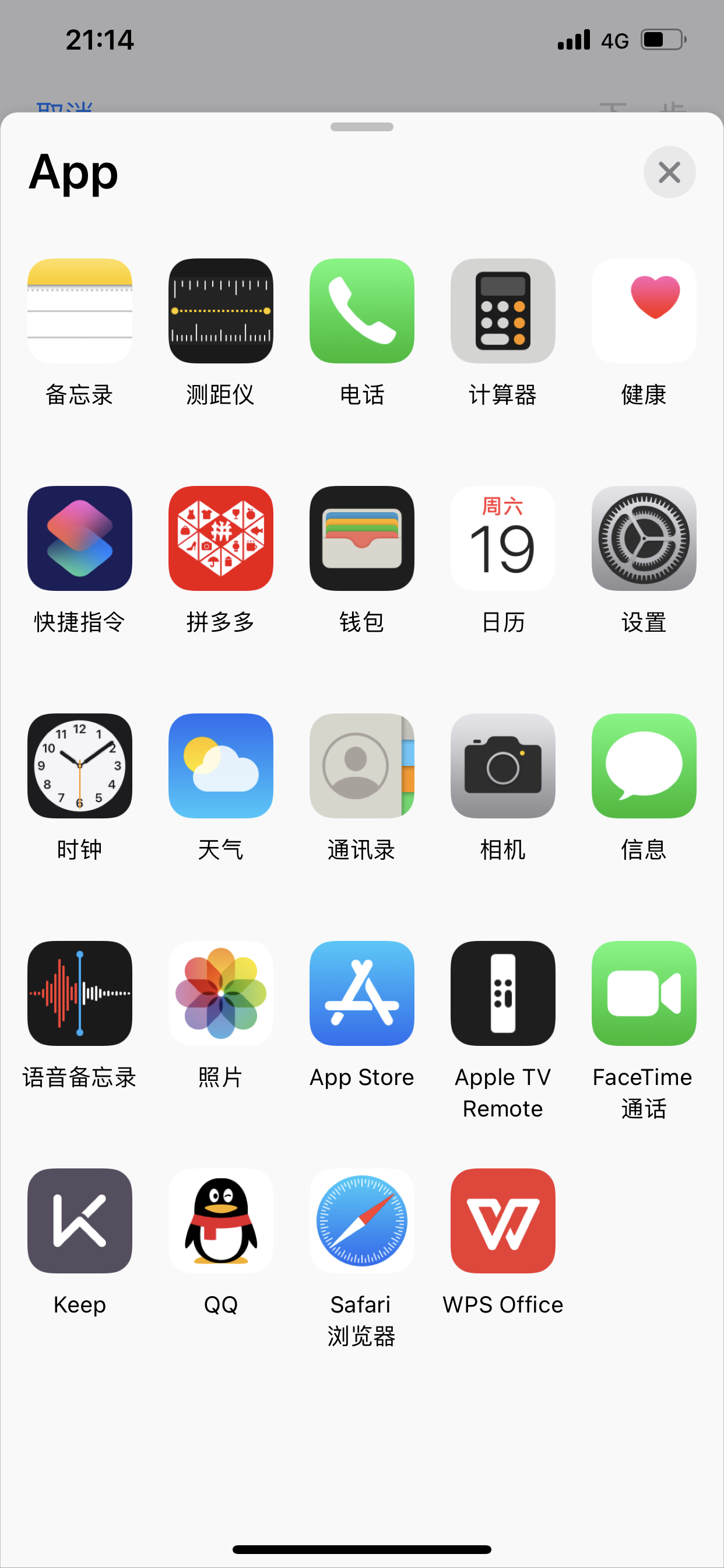The width and height of the screenshot is (724, 1568).
Task: Pick the 电话 app
Action: (x=362, y=311)
